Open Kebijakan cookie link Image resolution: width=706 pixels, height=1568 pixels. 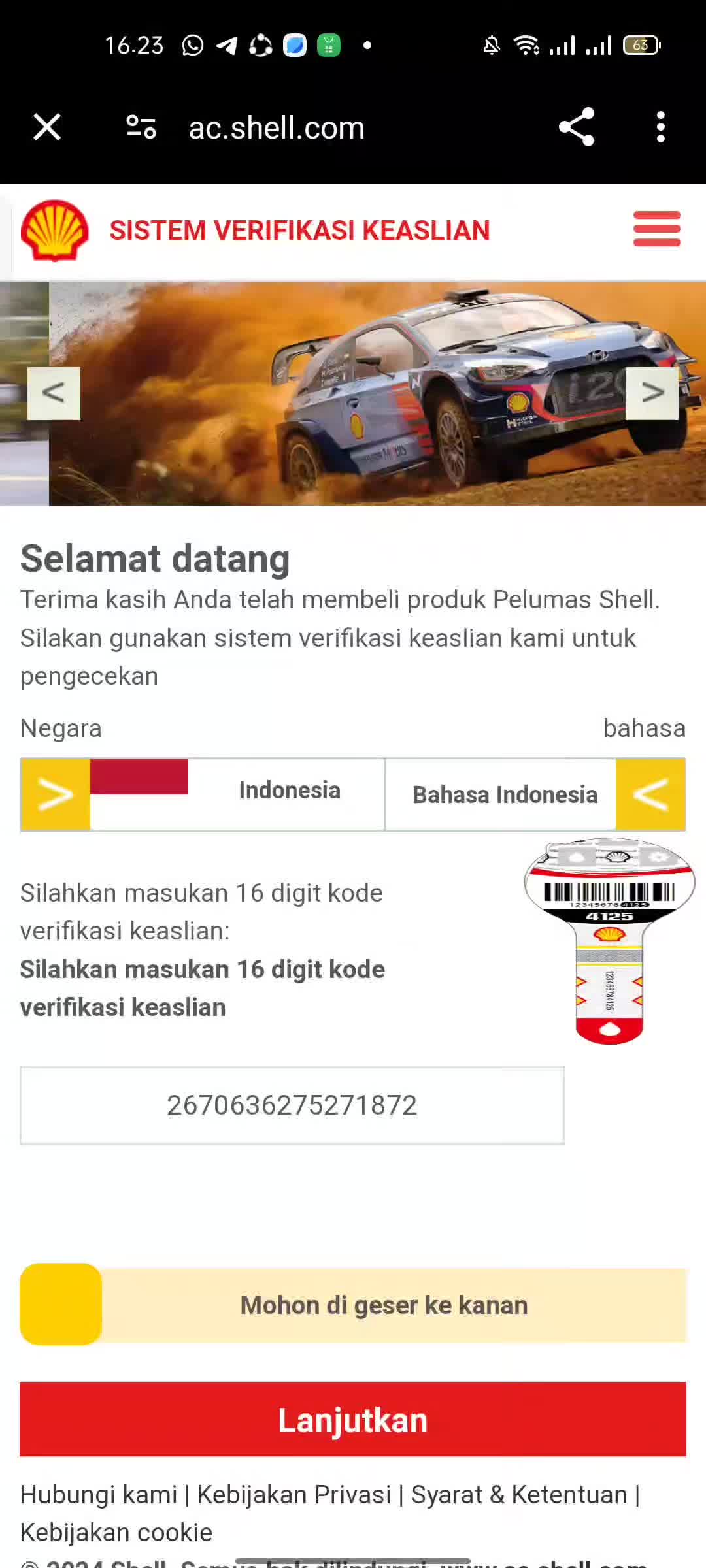tap(116, 1533)
